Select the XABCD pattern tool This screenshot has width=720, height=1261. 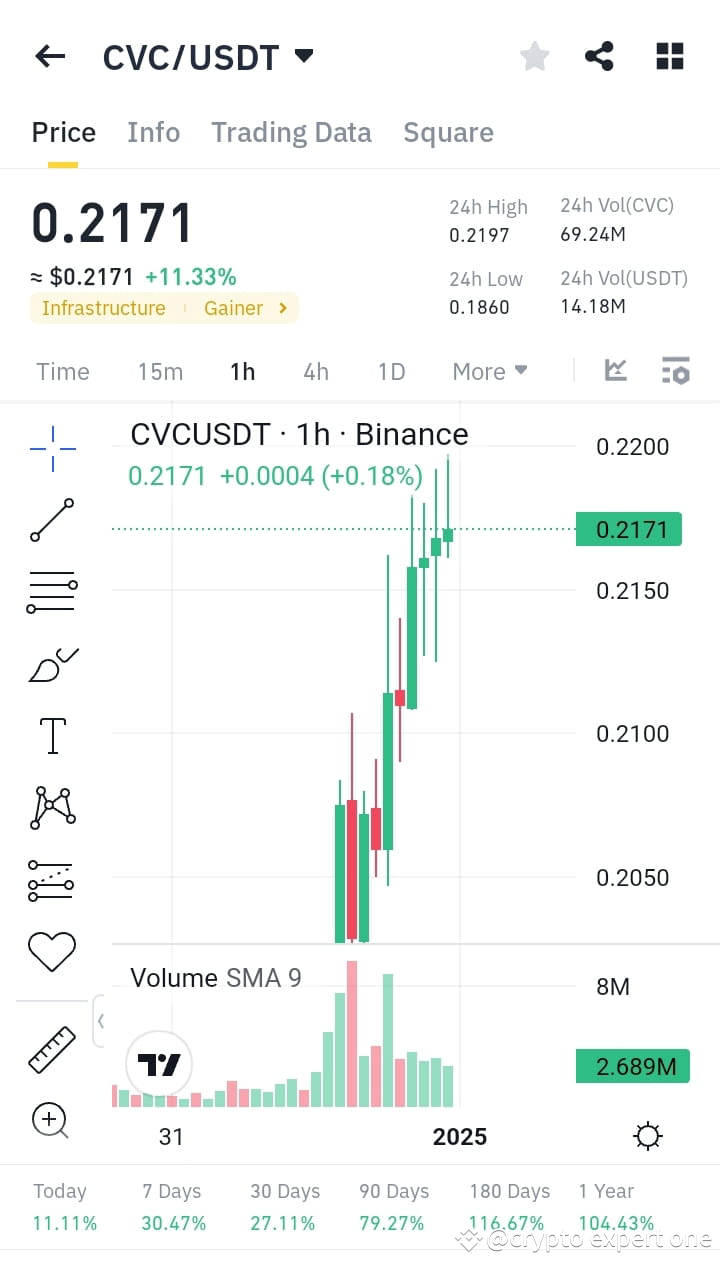(52, 806)
